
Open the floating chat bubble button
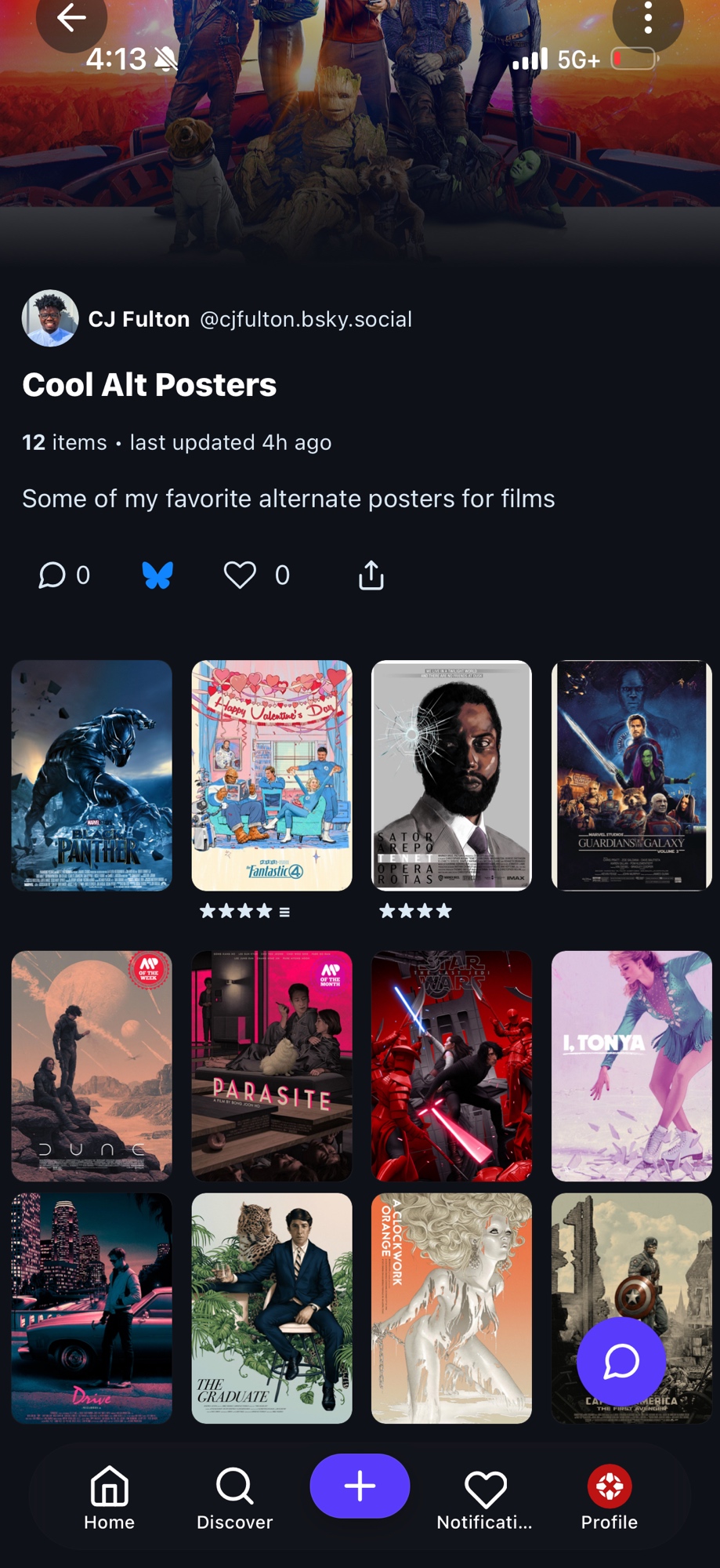(x=621, y=1362)
